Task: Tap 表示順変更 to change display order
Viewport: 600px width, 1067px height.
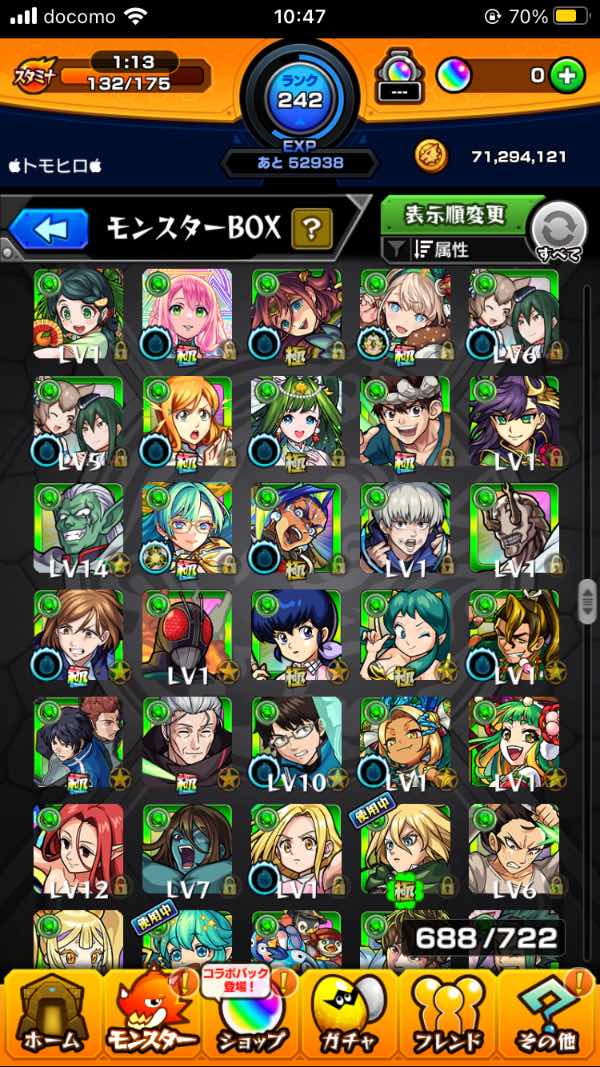Action: click(x=456, y=215)
